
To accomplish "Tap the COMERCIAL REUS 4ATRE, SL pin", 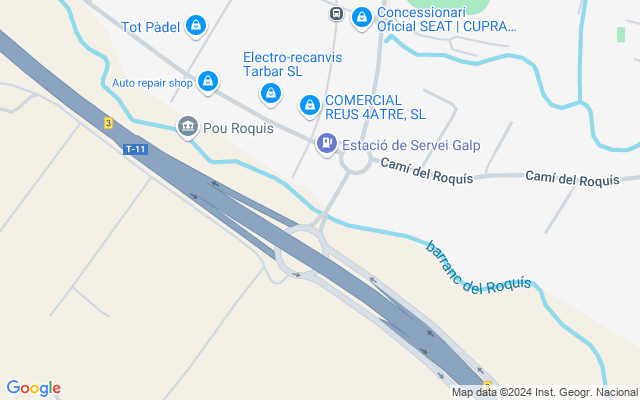I will [310, 104].
